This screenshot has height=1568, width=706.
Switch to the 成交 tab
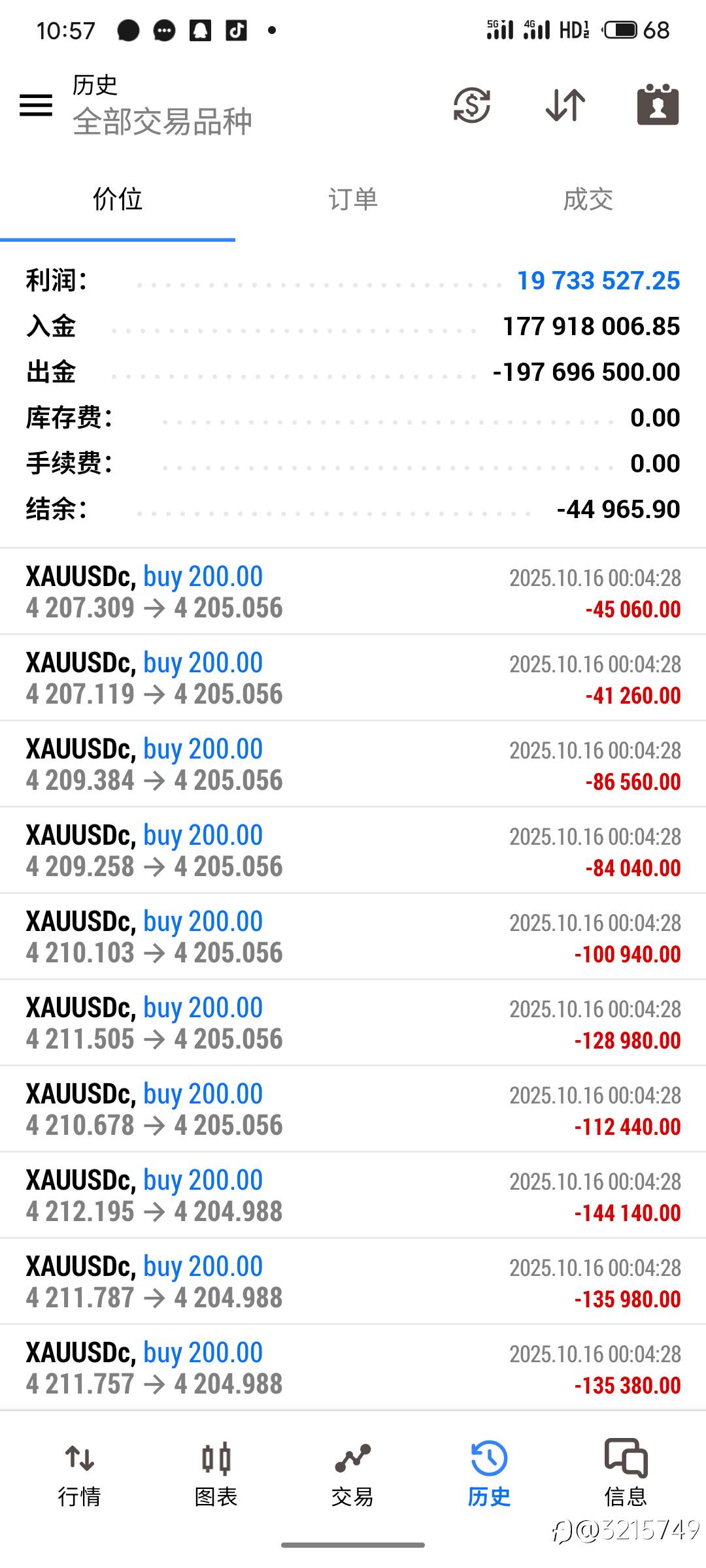pyautogui.click(x=588, y=201)
